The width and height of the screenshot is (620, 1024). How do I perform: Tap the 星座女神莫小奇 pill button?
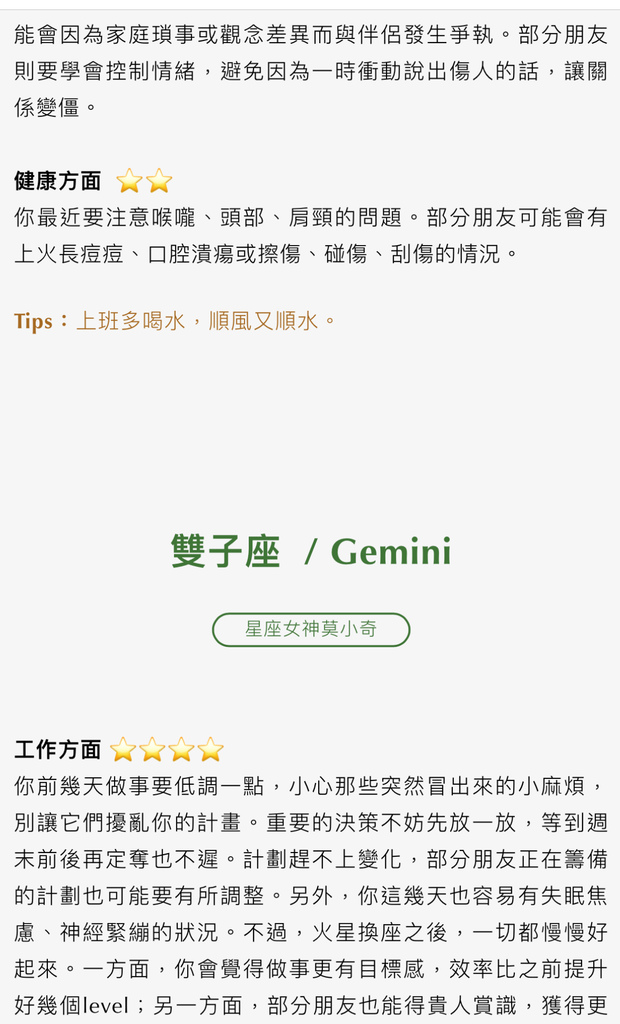311,630
